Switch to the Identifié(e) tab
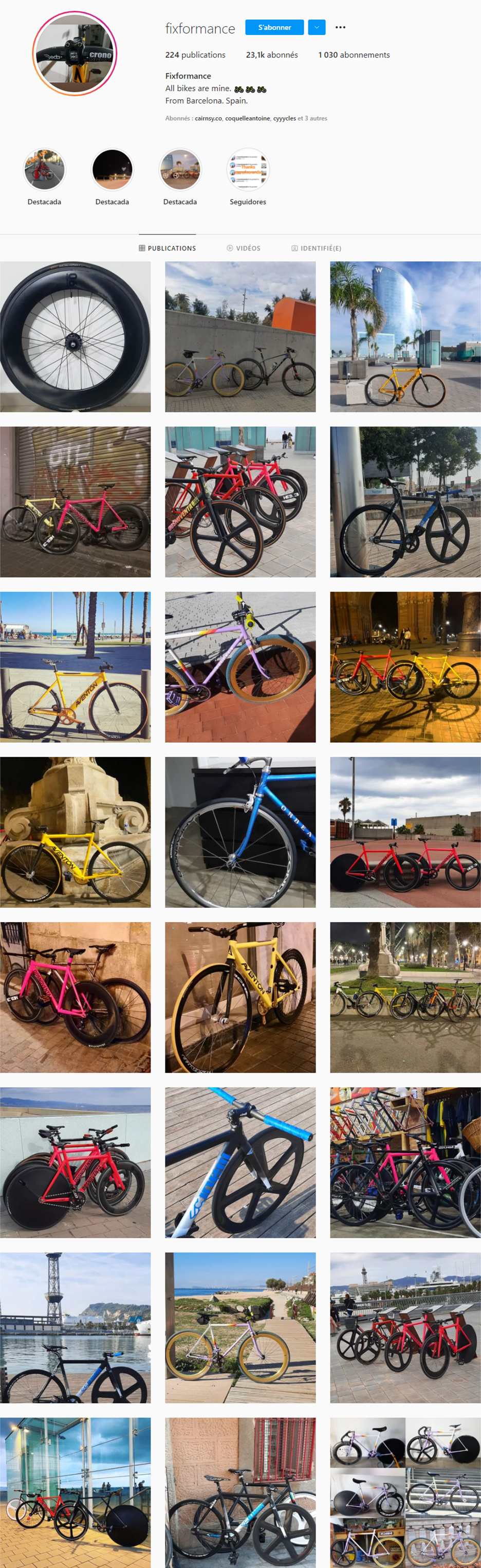 [316, 248]
